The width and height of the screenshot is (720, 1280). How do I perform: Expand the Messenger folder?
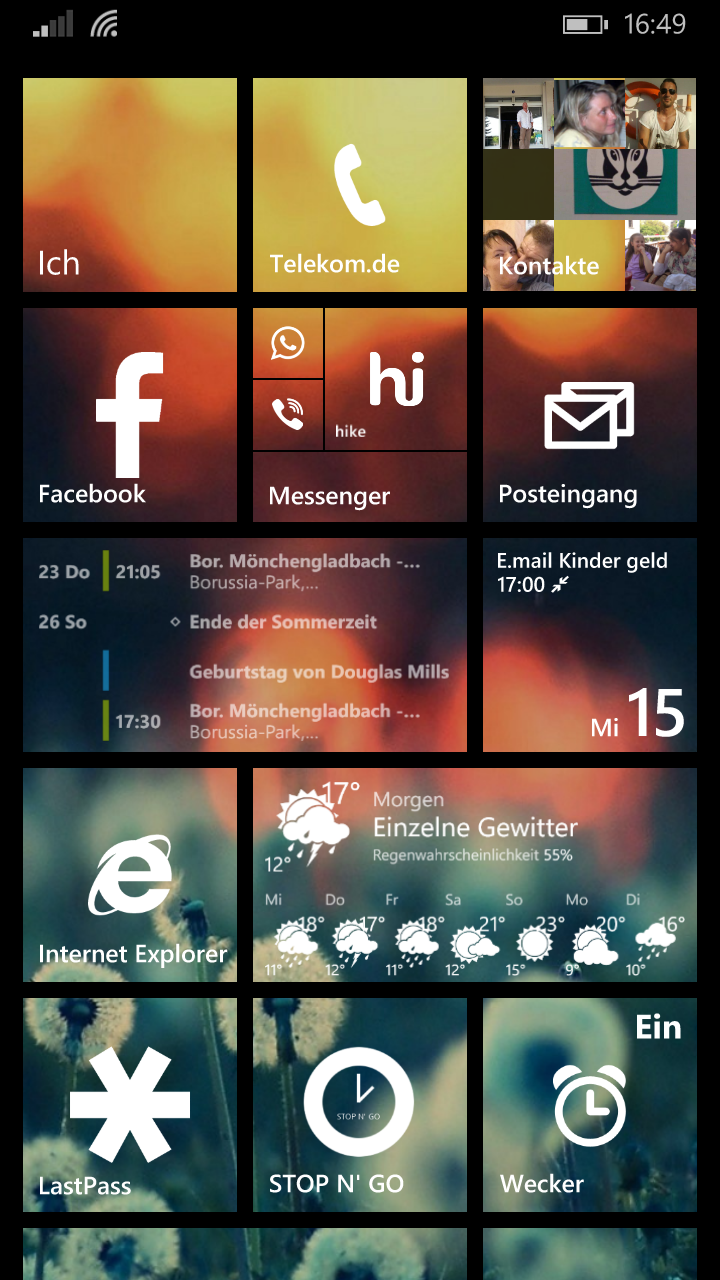click(360, 488)
